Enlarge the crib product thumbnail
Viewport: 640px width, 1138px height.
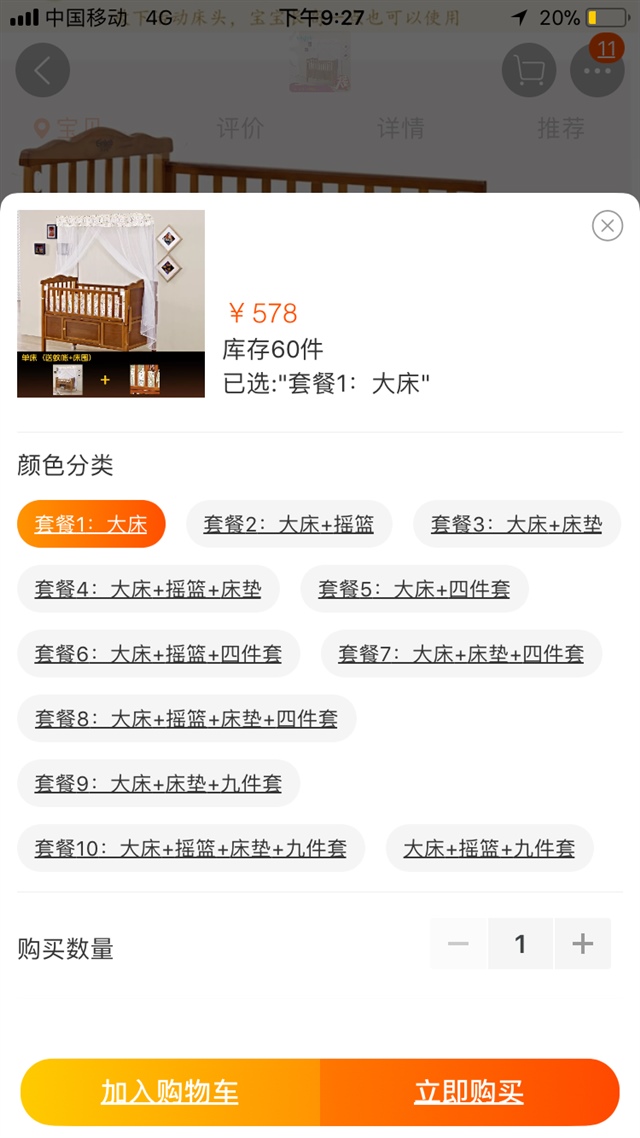click(111, 303)
